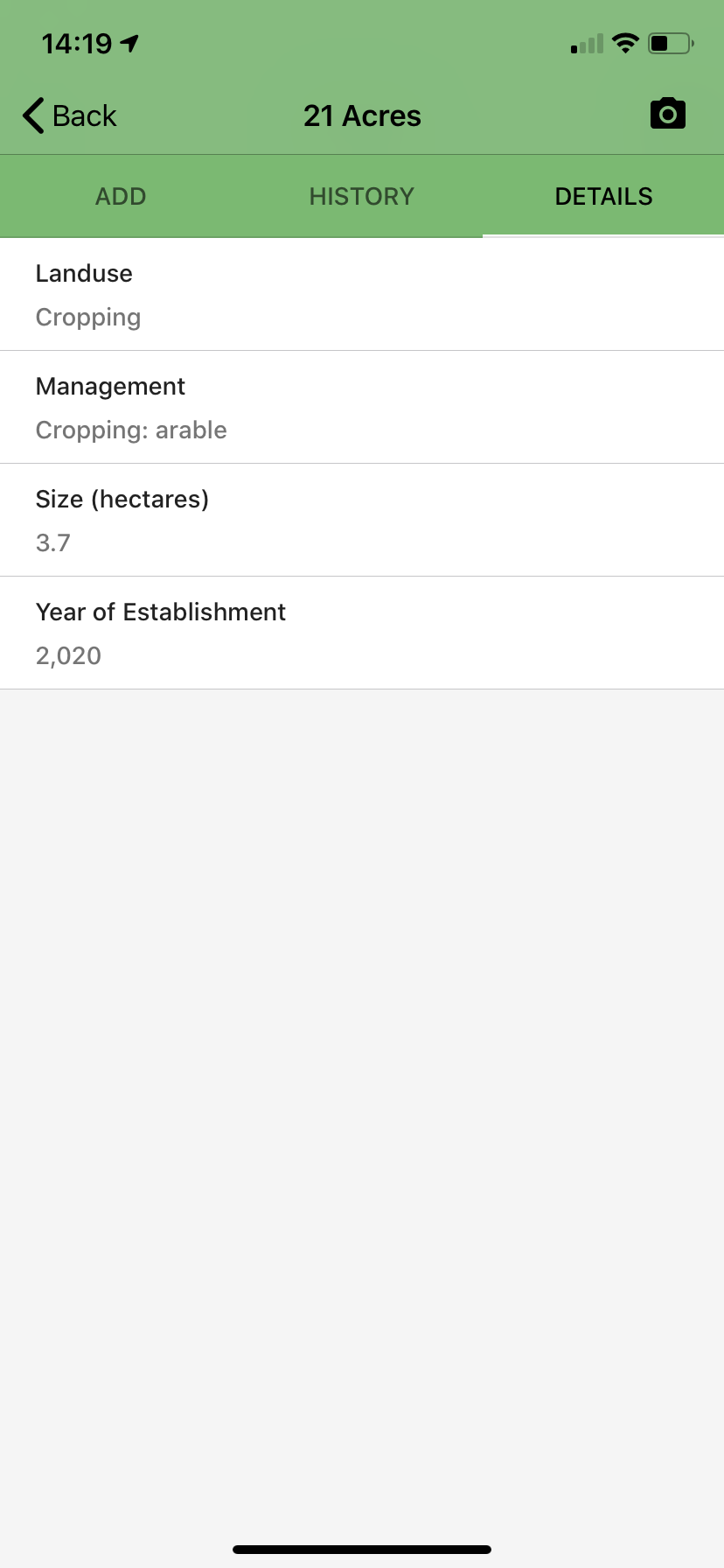Edit the Size (hectares) field
This screenshot has width=724, height=1568.
tap(361, 521)
